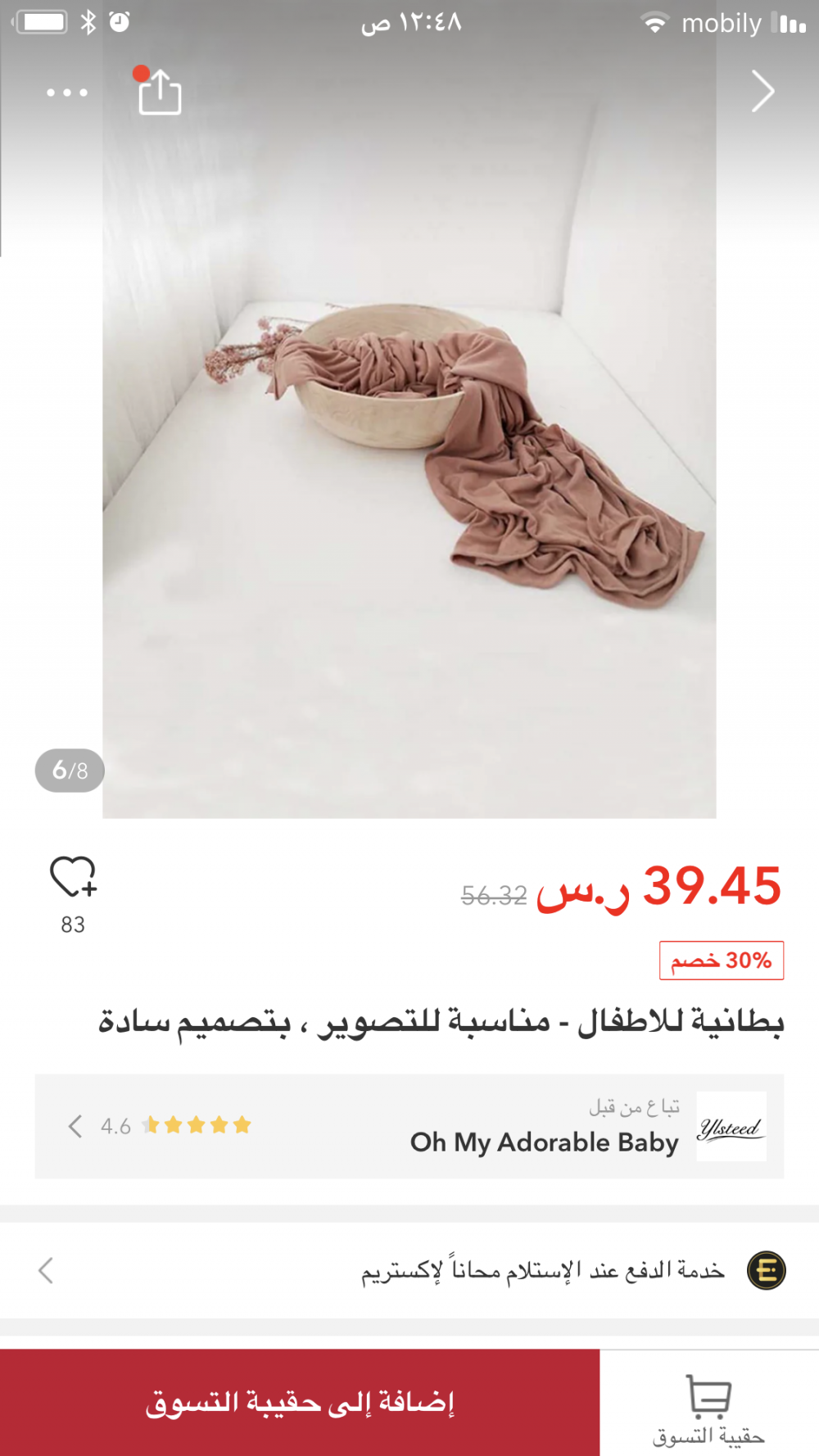Viewport: 819px width, 1456px height.
Task: Add product to wishlist with heart icon
Action: (73, 877)
